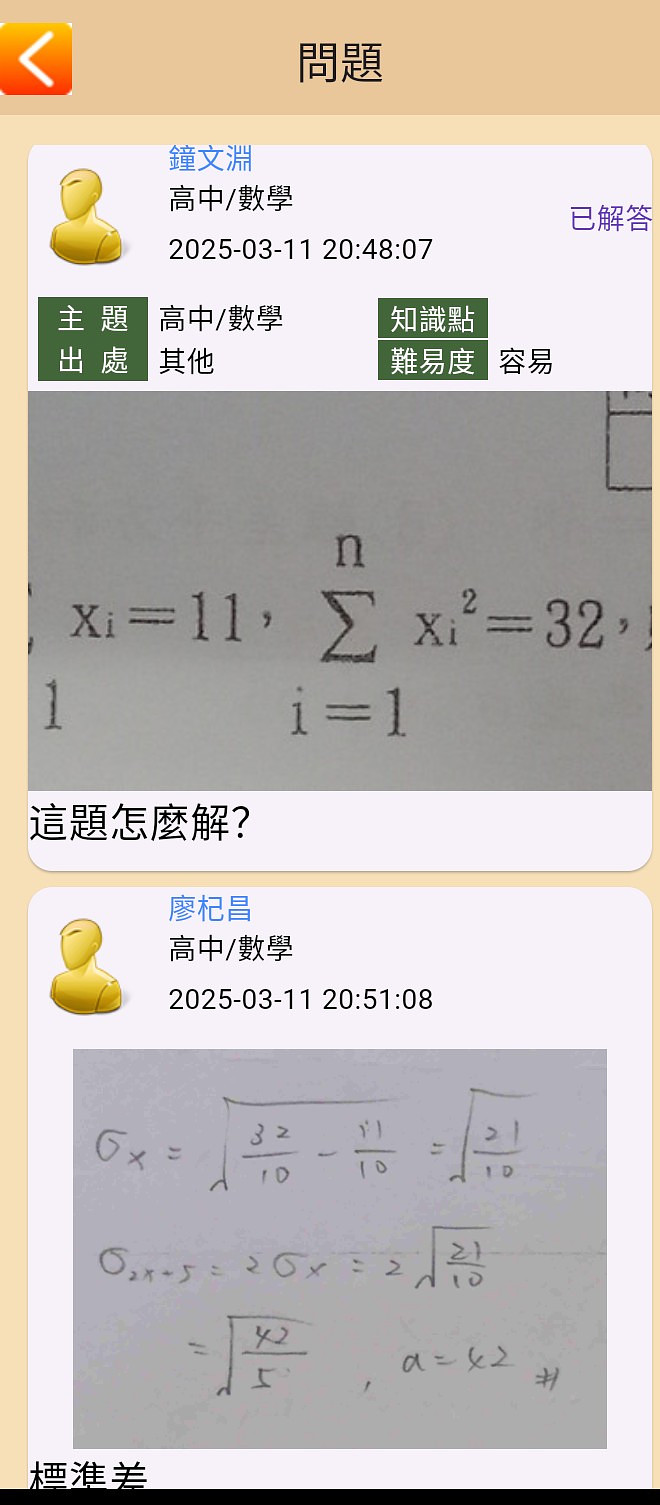View 廖杞昌's profile from his name
The height and width of the screenshot is (1505, 660).
210,908
